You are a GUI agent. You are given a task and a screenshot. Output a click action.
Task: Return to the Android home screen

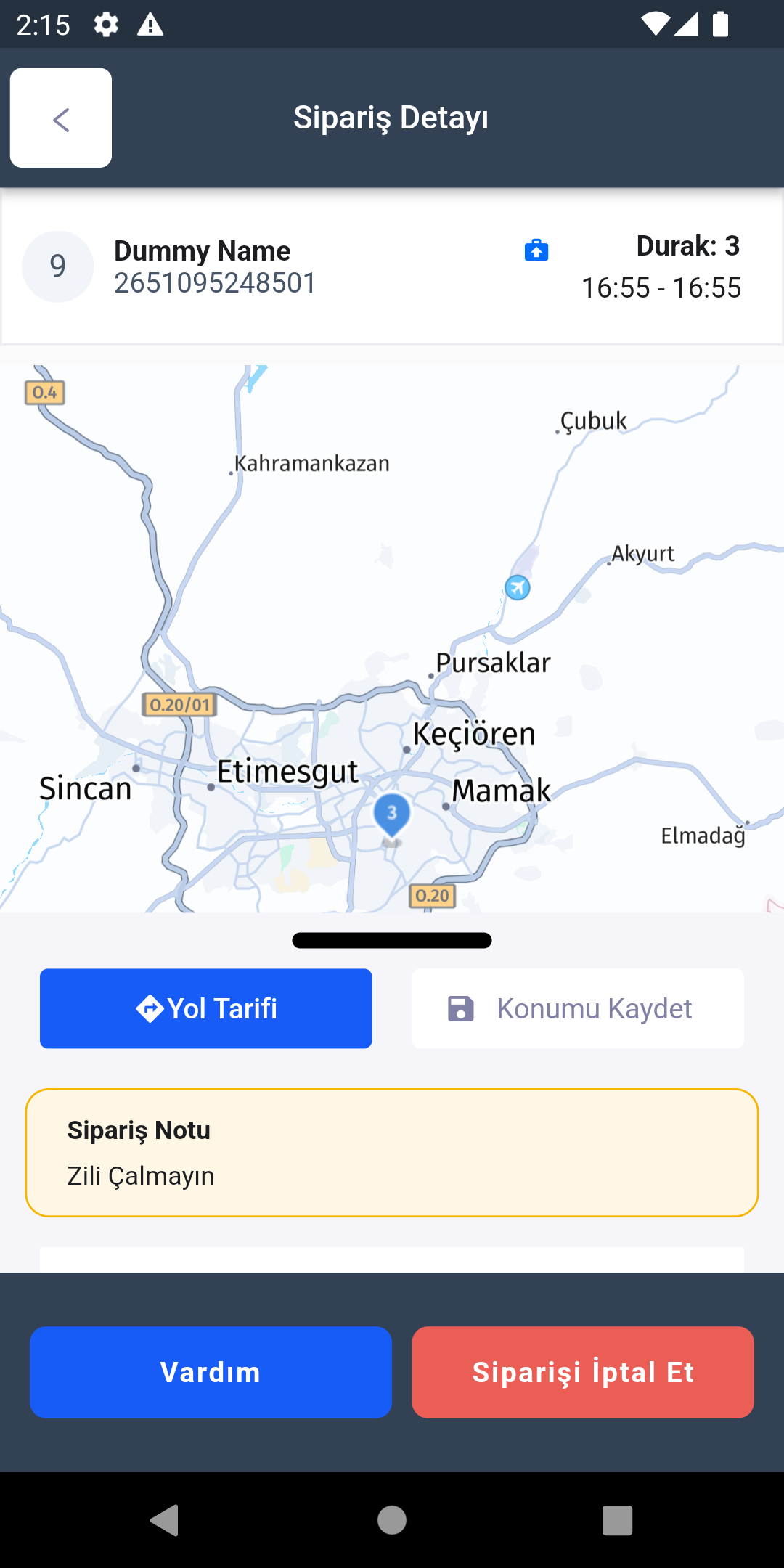click(x=392, y=1520)
